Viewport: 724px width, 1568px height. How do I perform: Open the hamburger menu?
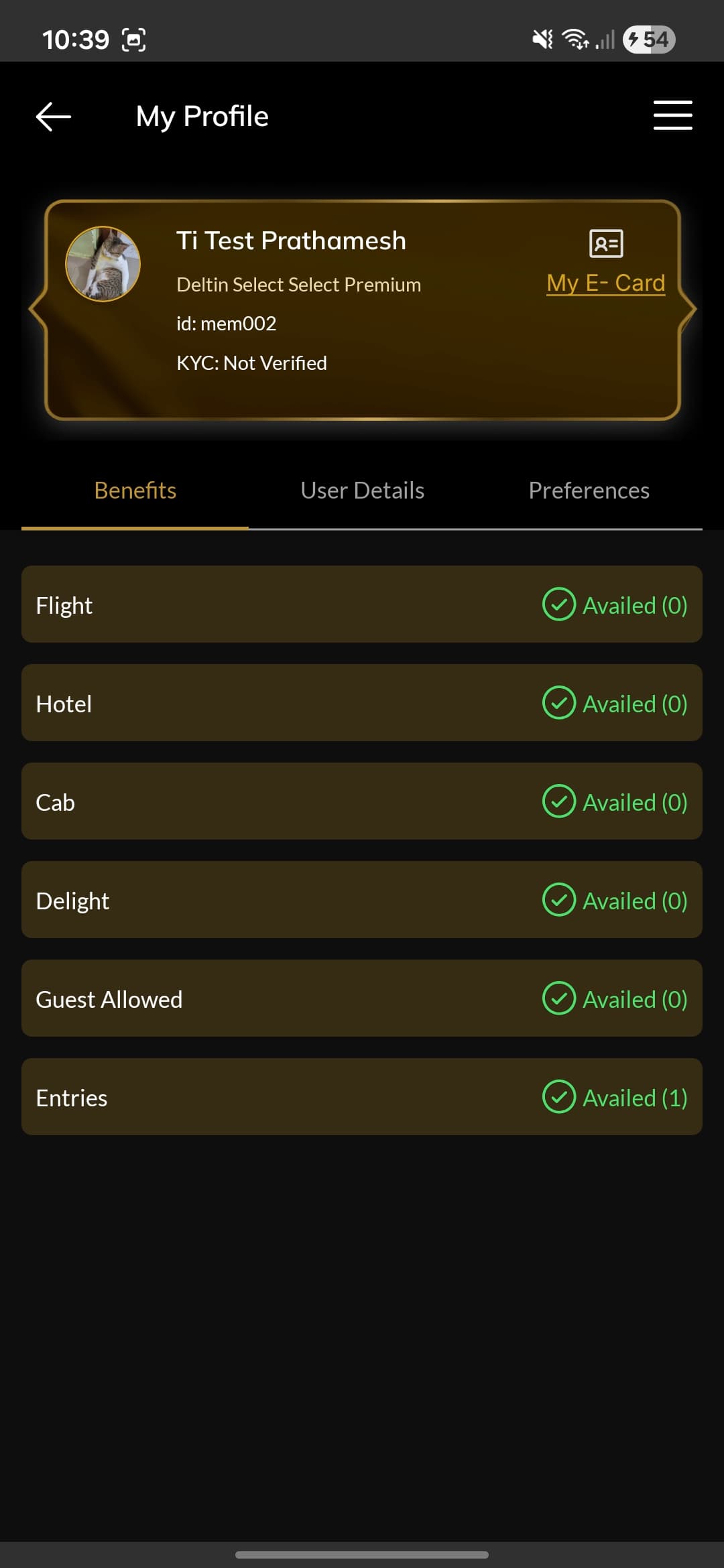[x=672, y=115]
